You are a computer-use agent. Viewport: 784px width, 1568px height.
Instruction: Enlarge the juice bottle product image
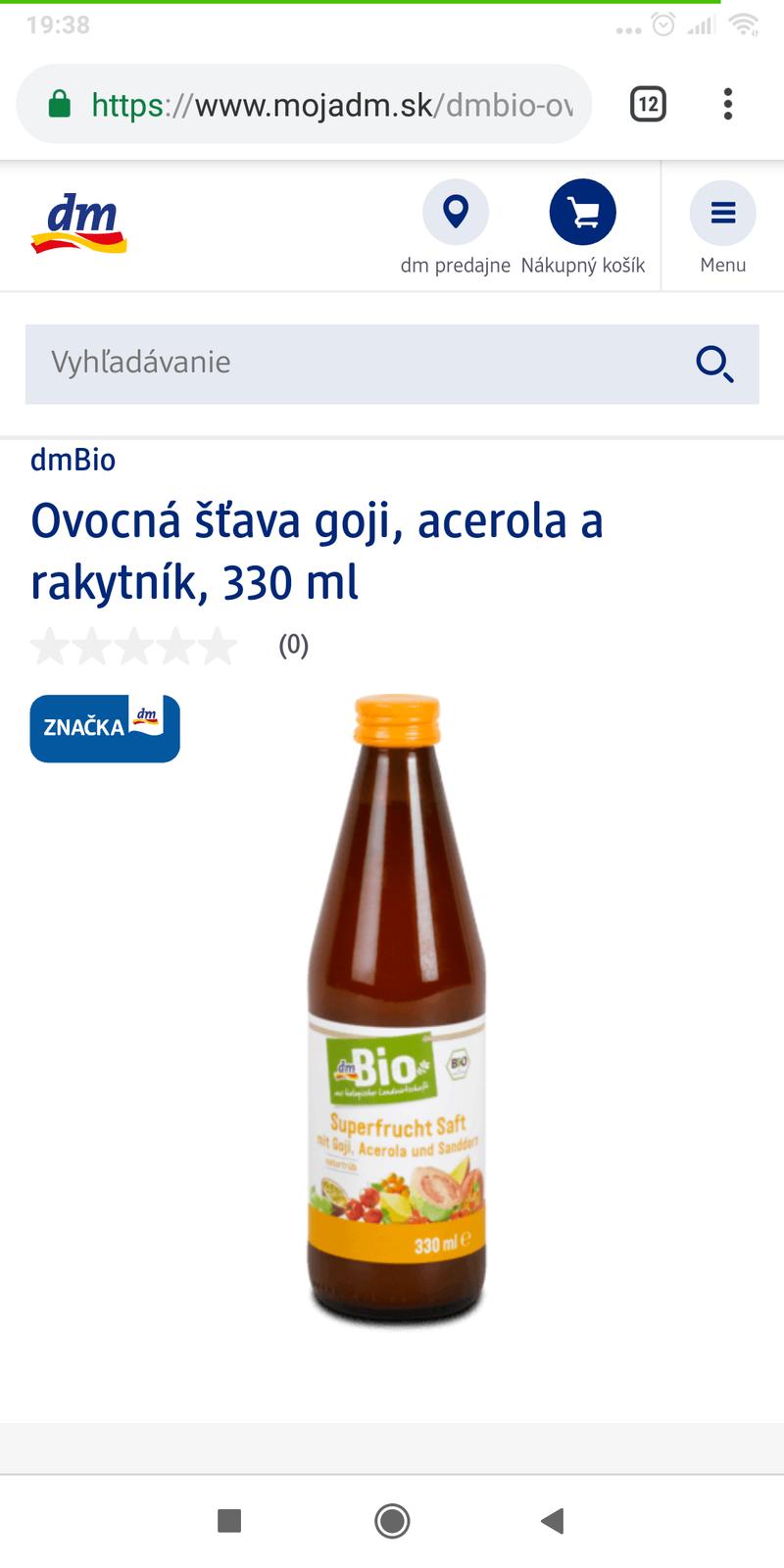pyautogui.click(x=397, y=1009)
